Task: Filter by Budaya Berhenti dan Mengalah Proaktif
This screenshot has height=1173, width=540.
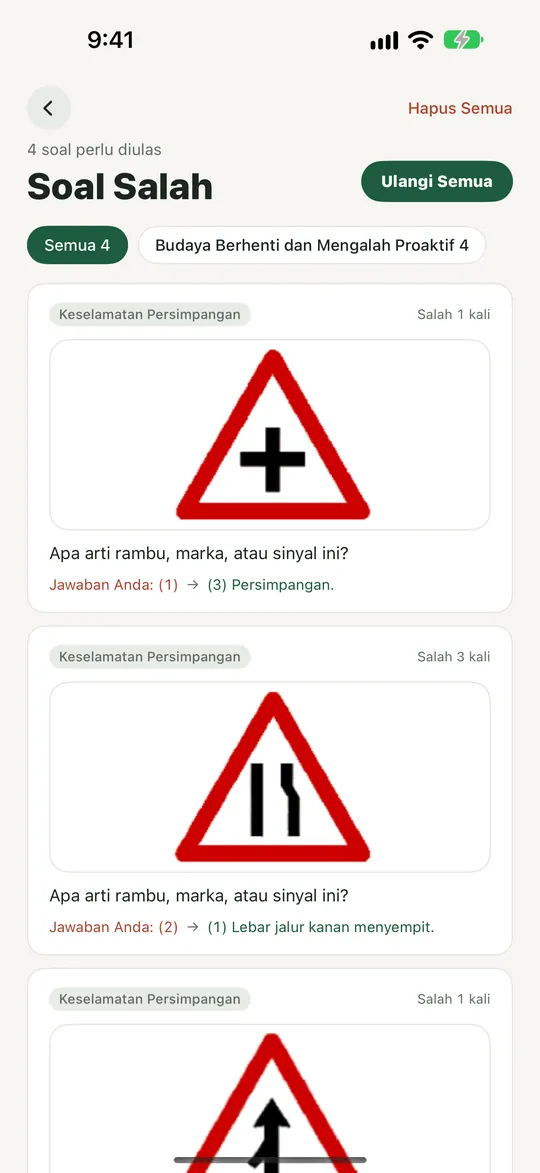Action: coord(312,245)
